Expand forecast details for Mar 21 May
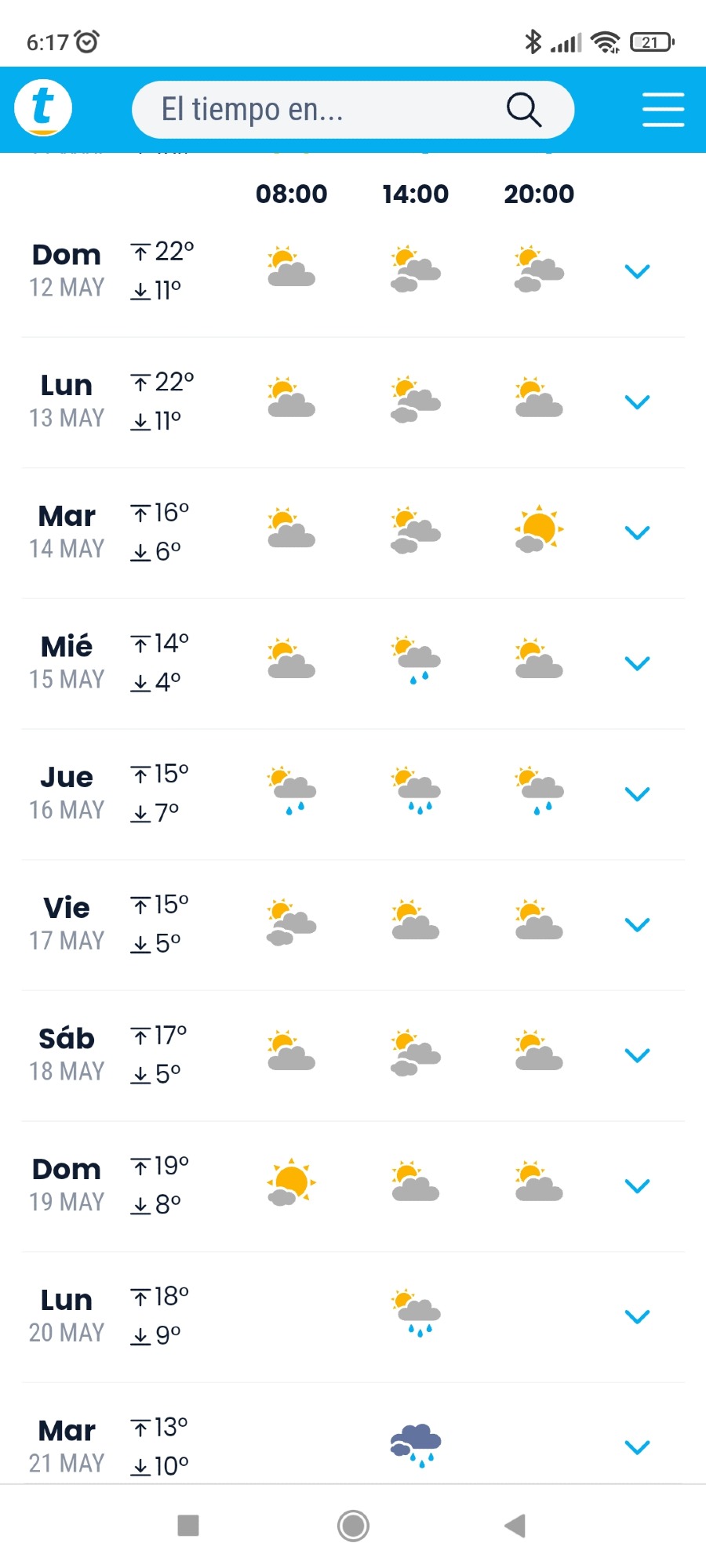This screenshot has width=706, height=1568. tap(637, 1447)
